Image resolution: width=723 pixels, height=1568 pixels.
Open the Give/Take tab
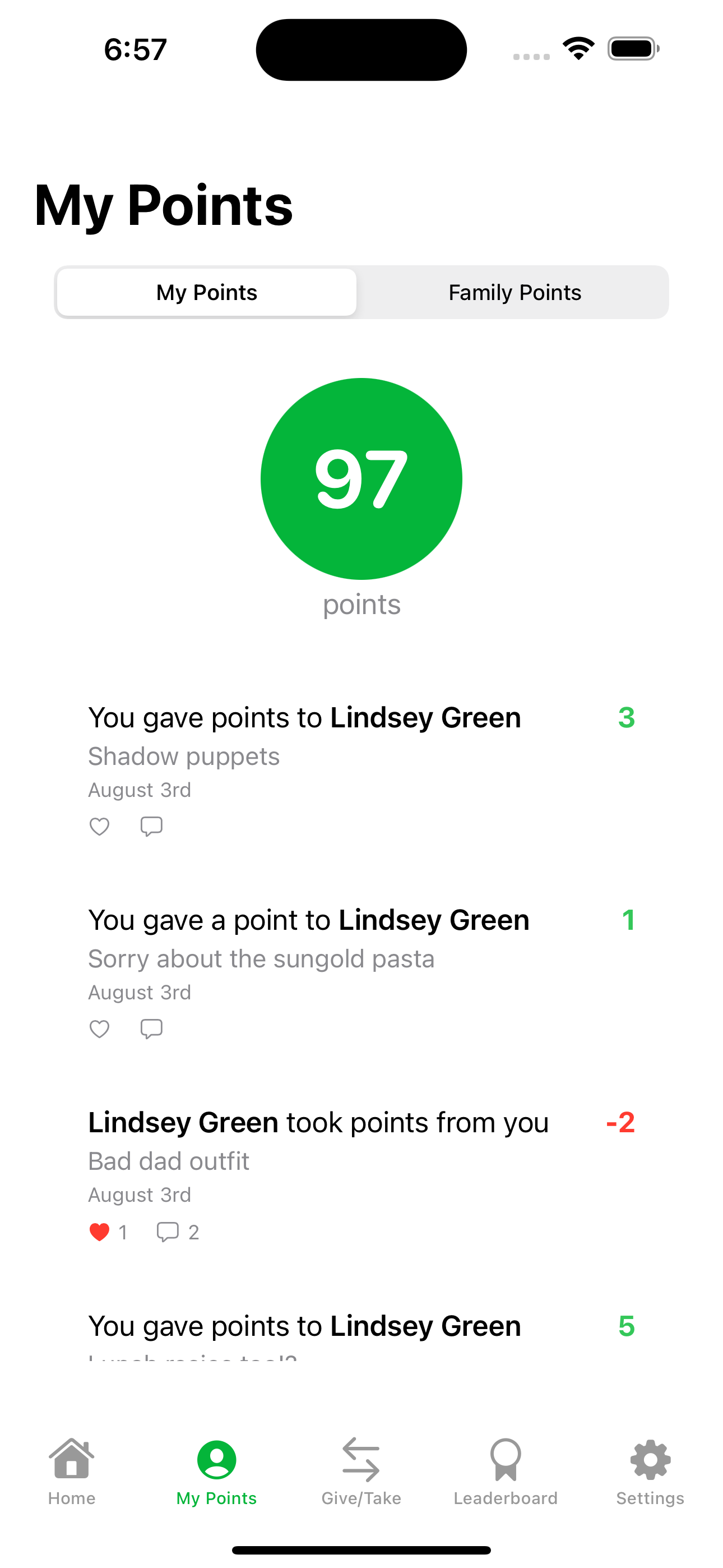[361, 1472]
